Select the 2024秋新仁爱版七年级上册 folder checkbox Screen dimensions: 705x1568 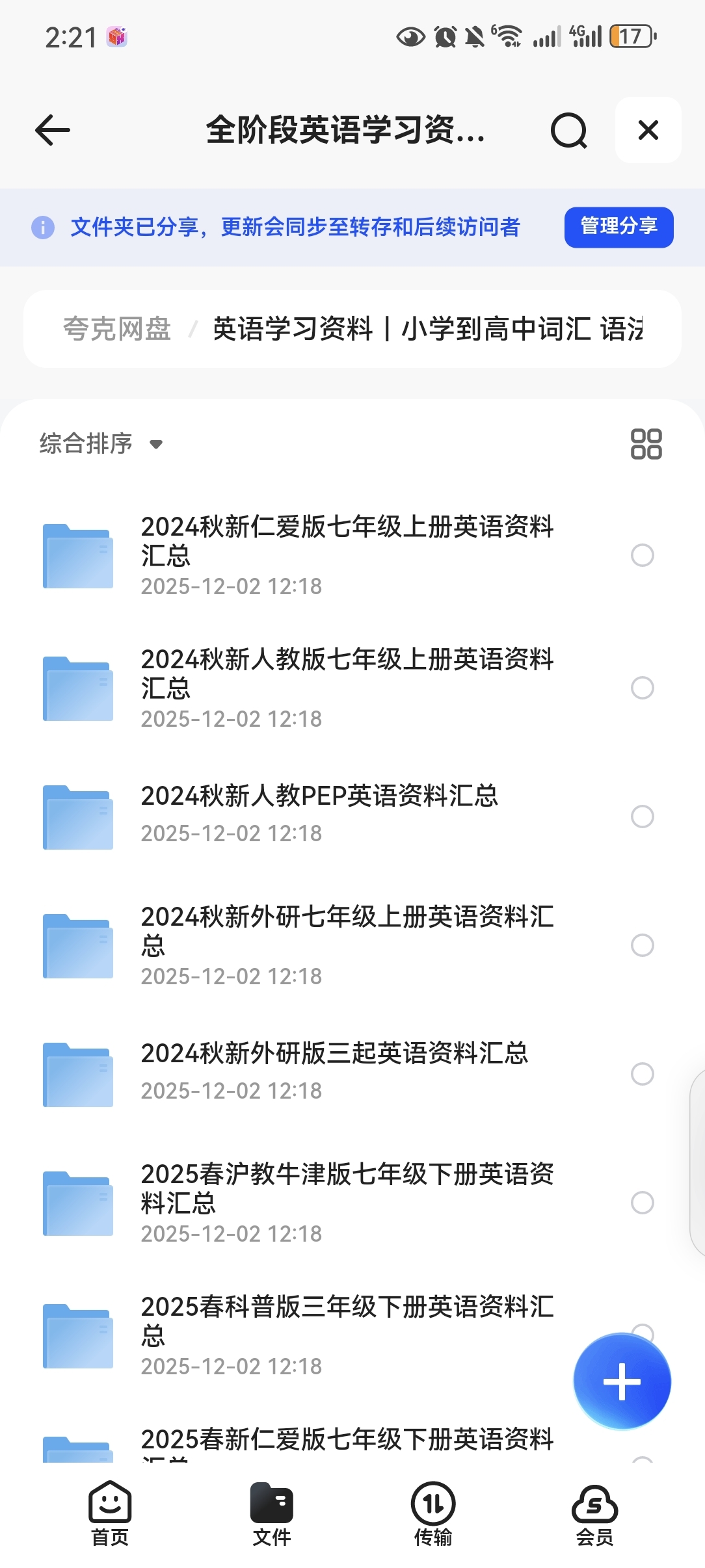coord(642,555)
